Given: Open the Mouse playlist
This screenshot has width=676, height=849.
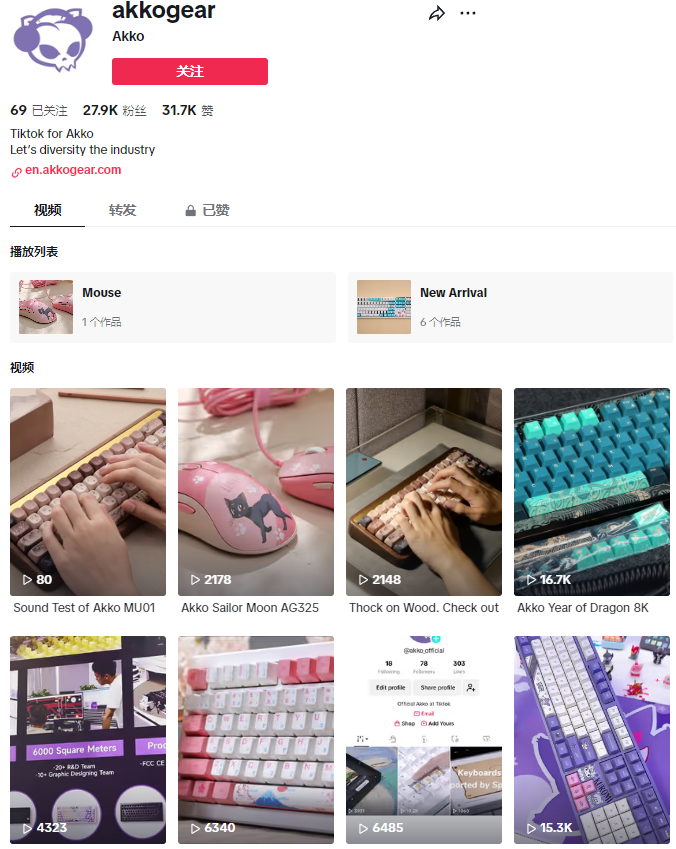Looking at the screenshot, I should (x=173, y=307).
